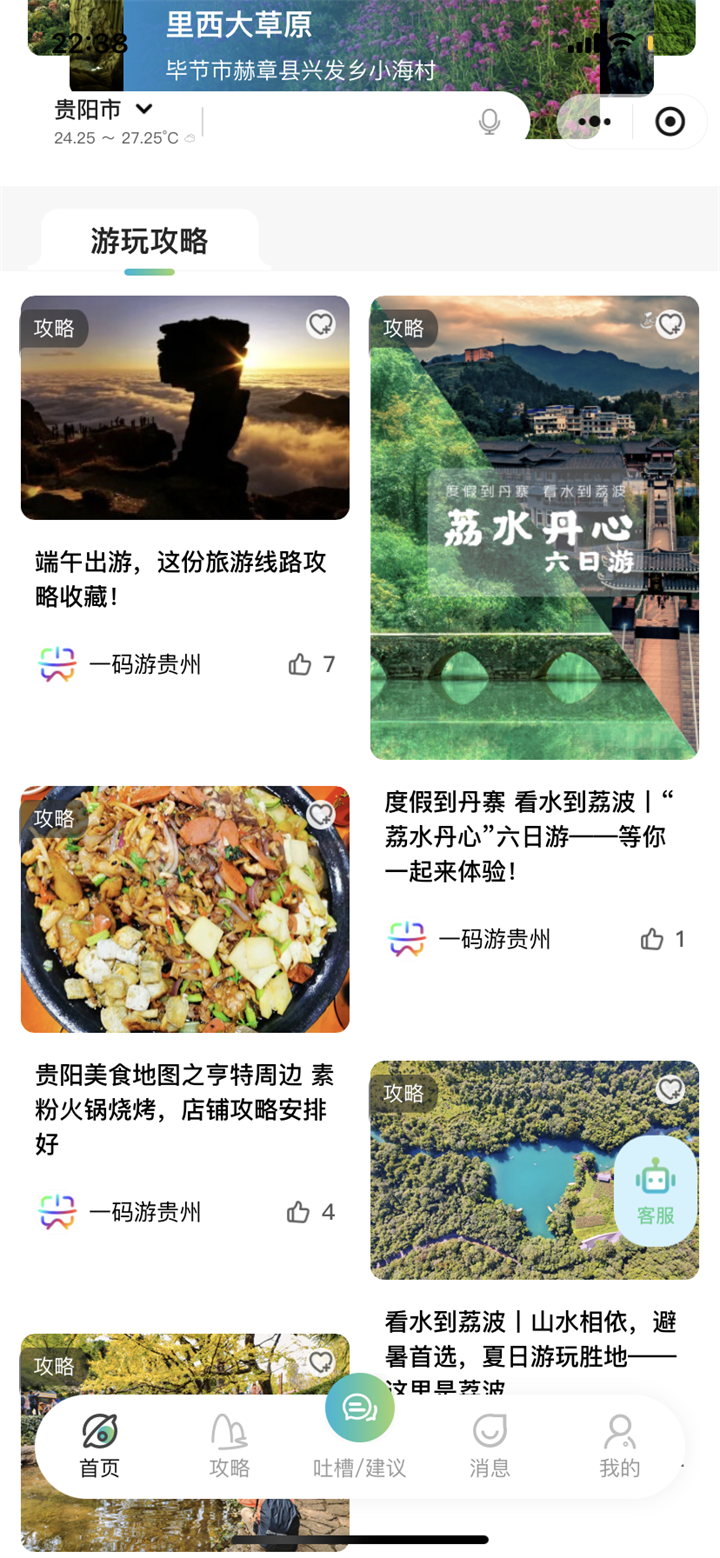
Task: Like the 贵阳美食地图 guide with the thumbs-up
Action: (x=298, y=1213)
